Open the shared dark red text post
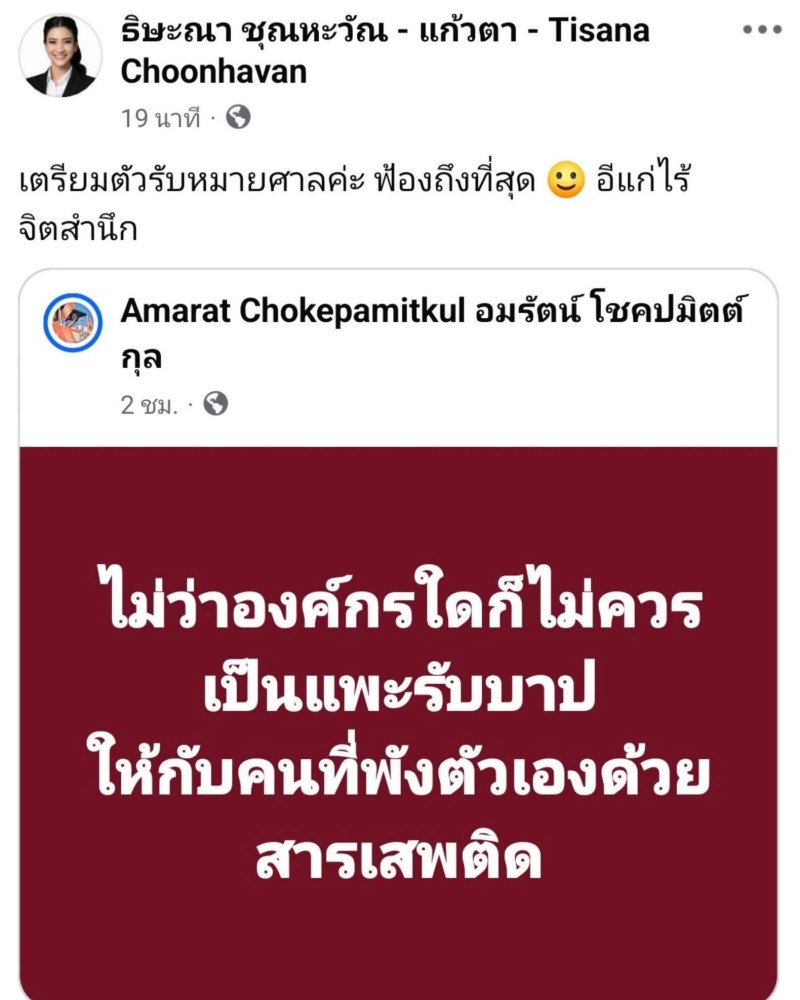The width and height of the screenshot is (800, 1000). click(398, 720)
